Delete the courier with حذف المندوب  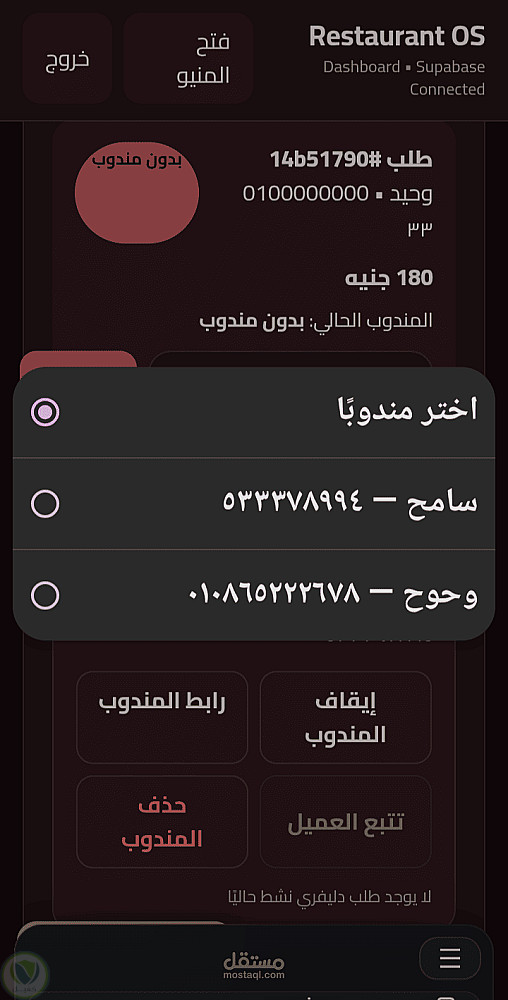click(162, 821)
